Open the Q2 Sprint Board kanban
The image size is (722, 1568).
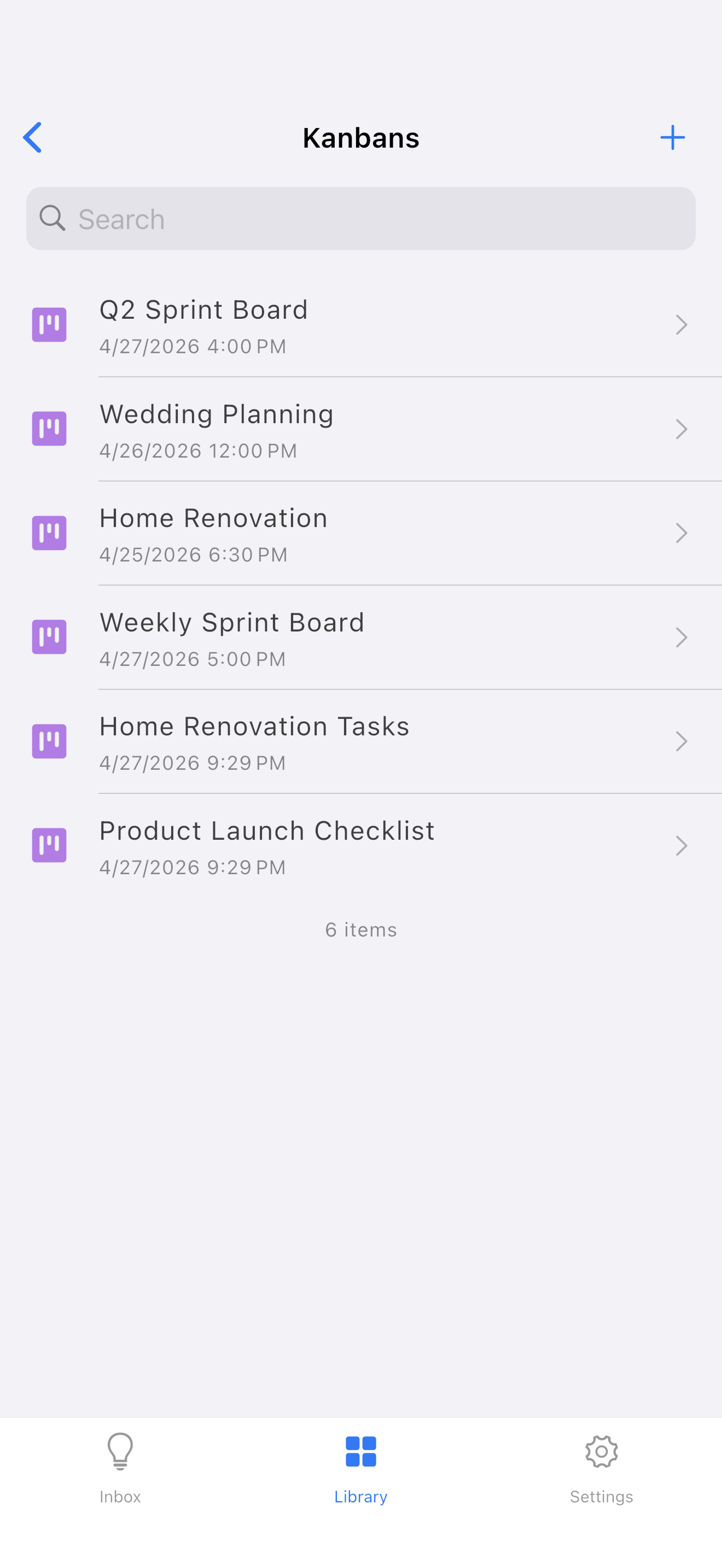click(x=361, y=325)
